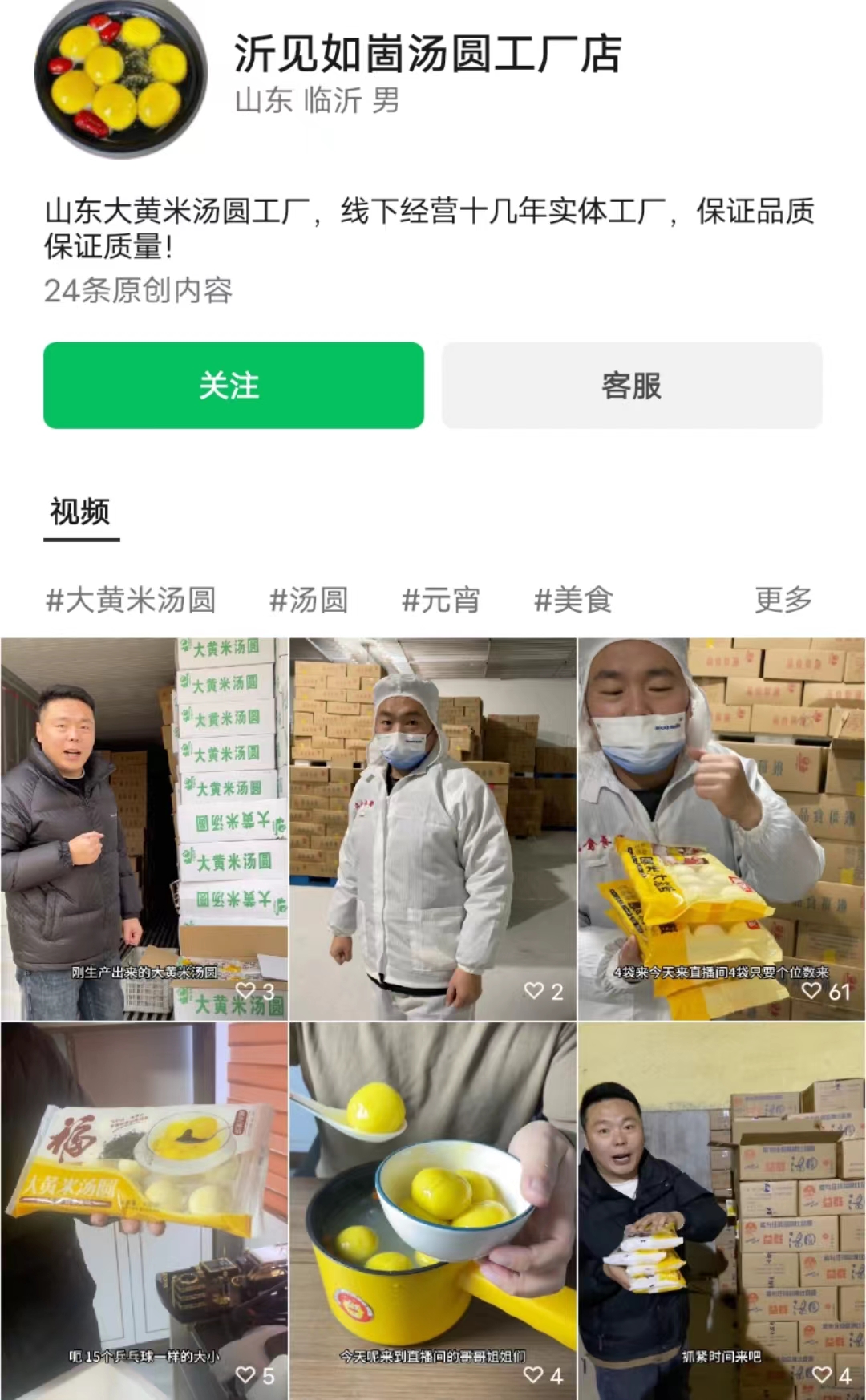Image resolution: width=866 pixels, height=1400 pixels.
Task: Open the 刚生产出来的大黄米汤圆 video
Action: (x=144, y=828)
